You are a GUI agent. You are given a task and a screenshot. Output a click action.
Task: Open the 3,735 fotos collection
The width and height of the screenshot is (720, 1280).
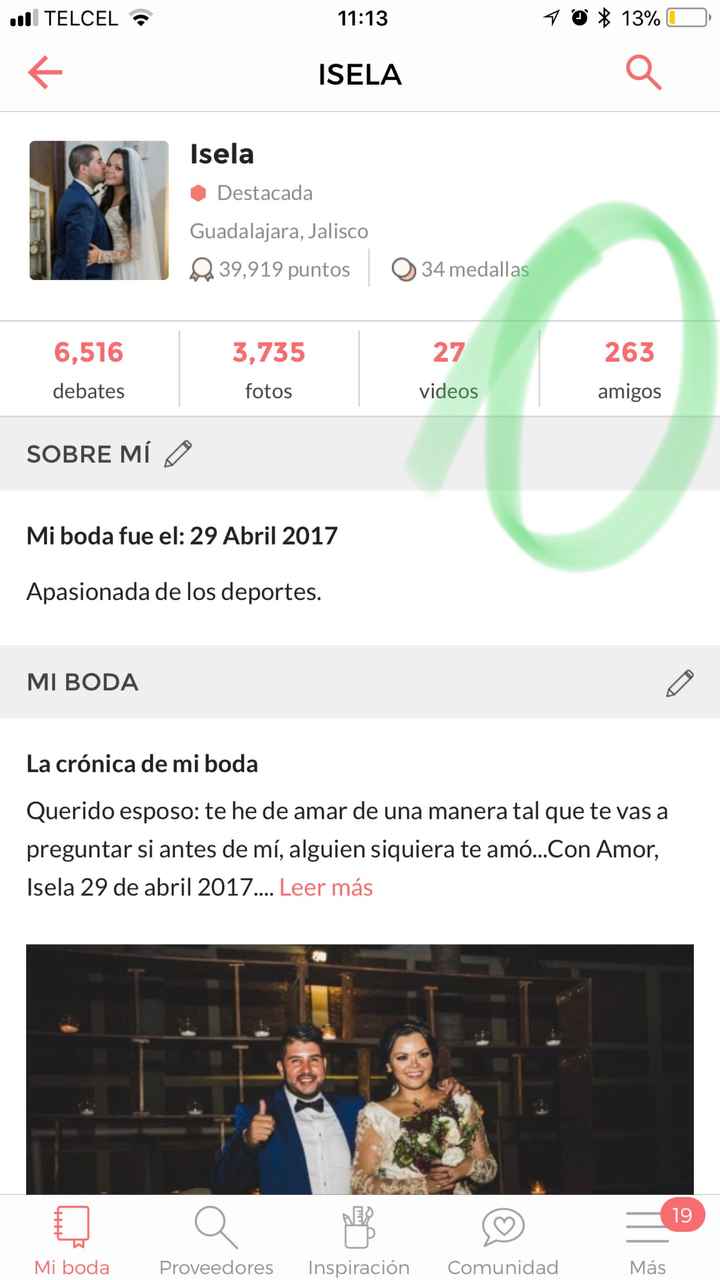tap(268, 368)
